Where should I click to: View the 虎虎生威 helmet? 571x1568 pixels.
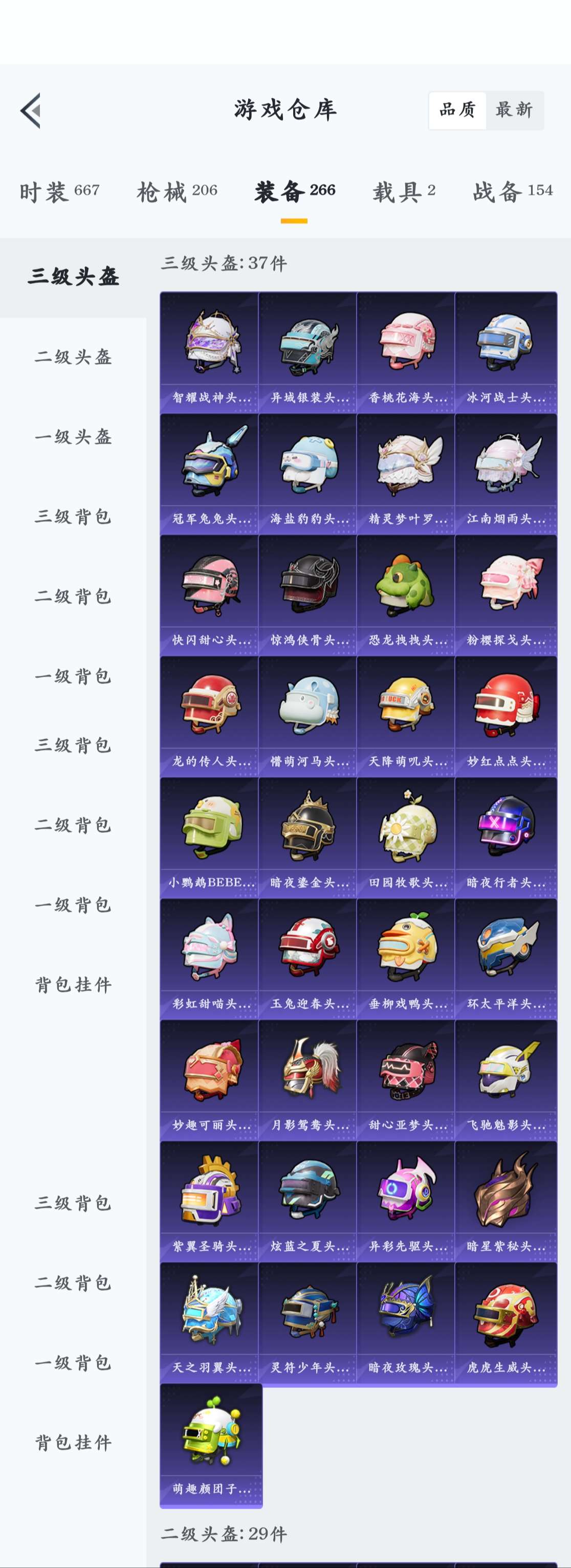click(x=506, y=1321)
